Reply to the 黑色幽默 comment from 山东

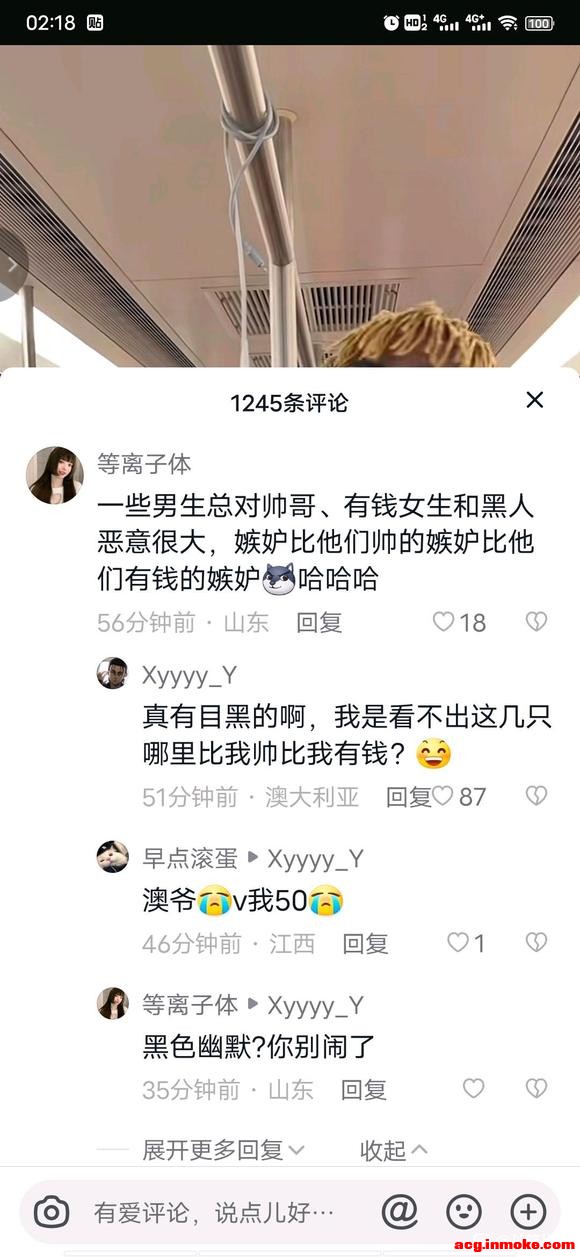pos(364,1088)
